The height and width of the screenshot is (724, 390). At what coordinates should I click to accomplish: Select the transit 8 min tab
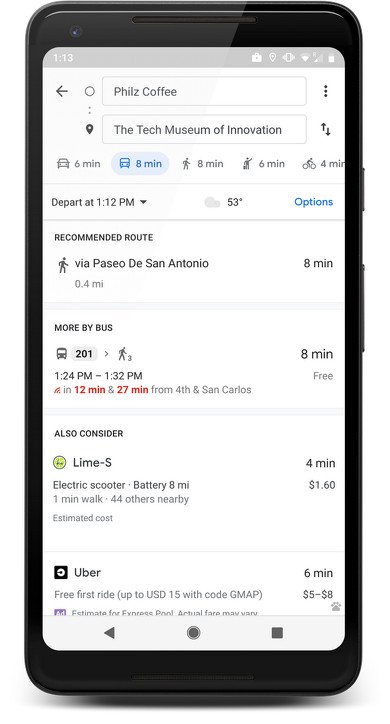click(140, 164)
